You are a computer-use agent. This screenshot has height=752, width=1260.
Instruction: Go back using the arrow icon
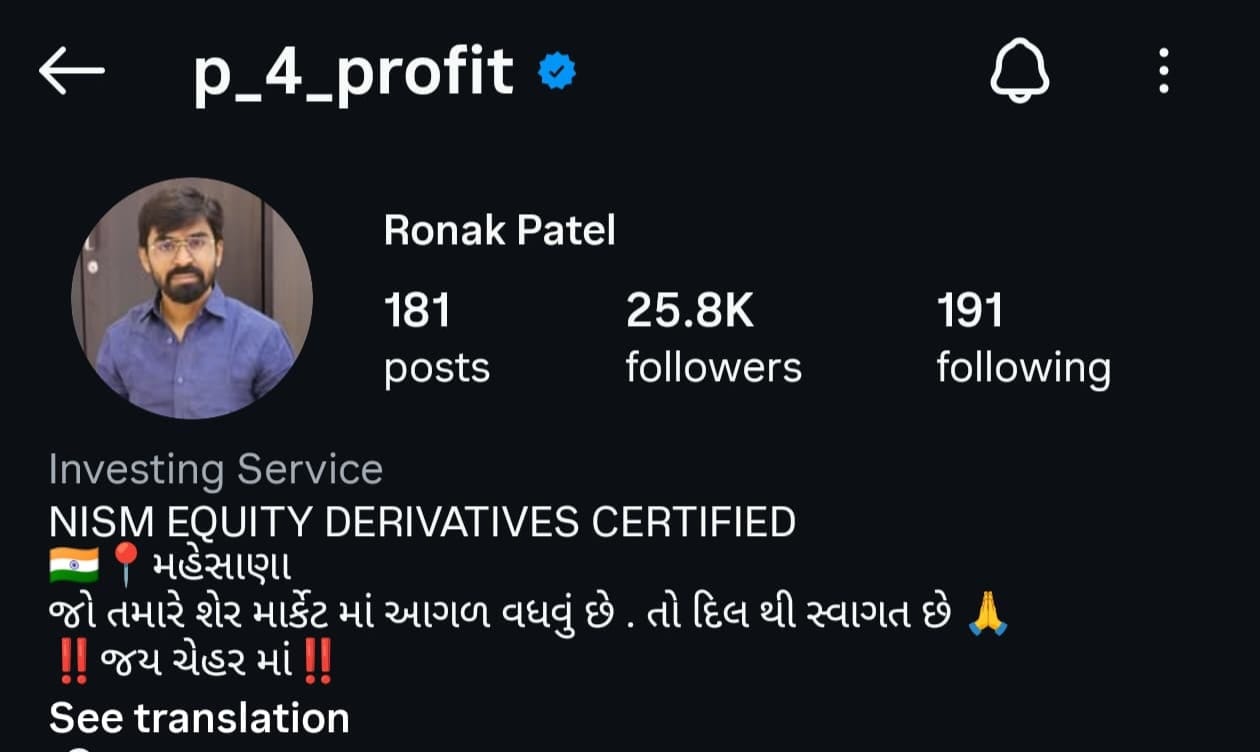coord(72,71)
